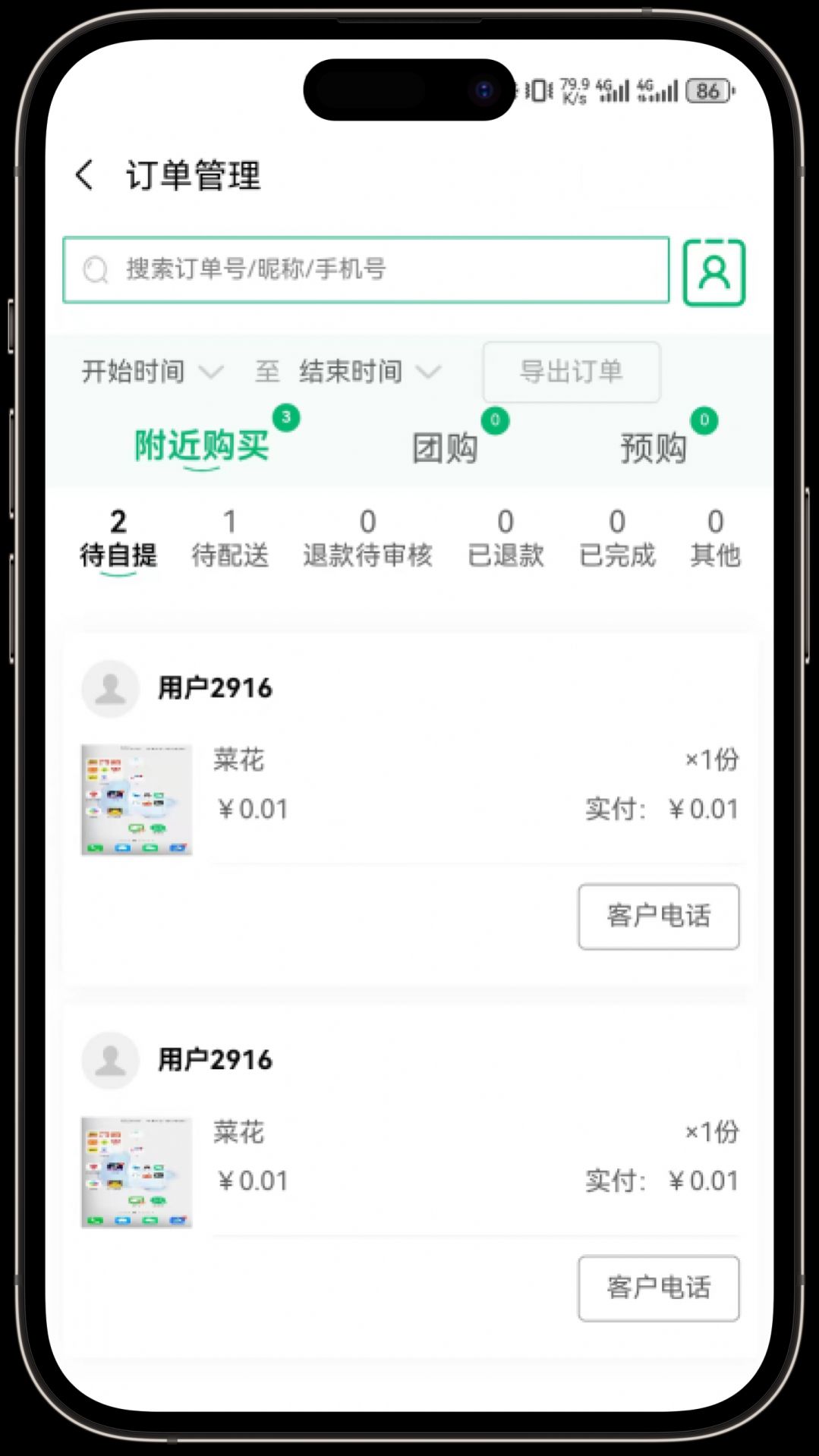View 退款待审核 orders
The image size is (819, 1456).
(x=367, y=539)
